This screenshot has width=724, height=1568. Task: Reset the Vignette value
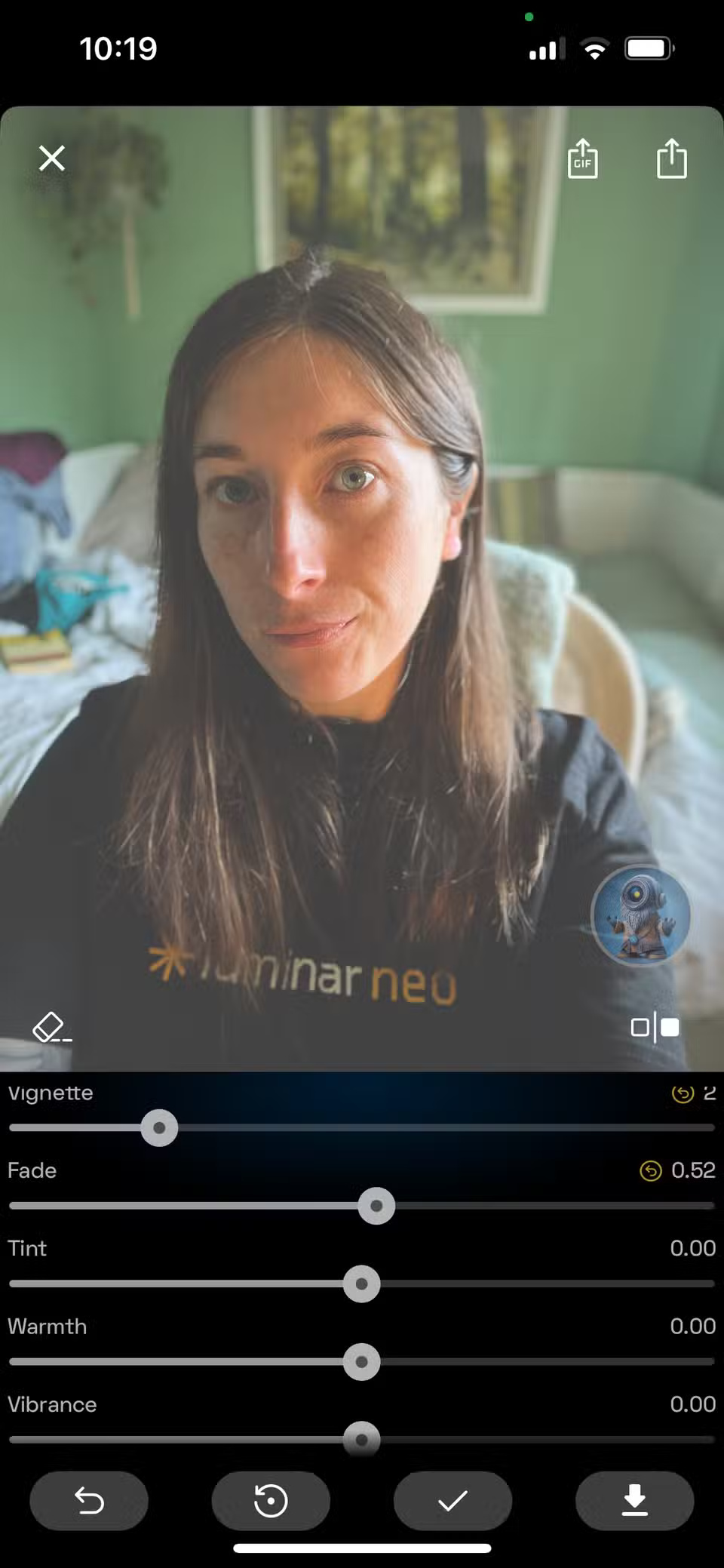(x=683, y=1093)
